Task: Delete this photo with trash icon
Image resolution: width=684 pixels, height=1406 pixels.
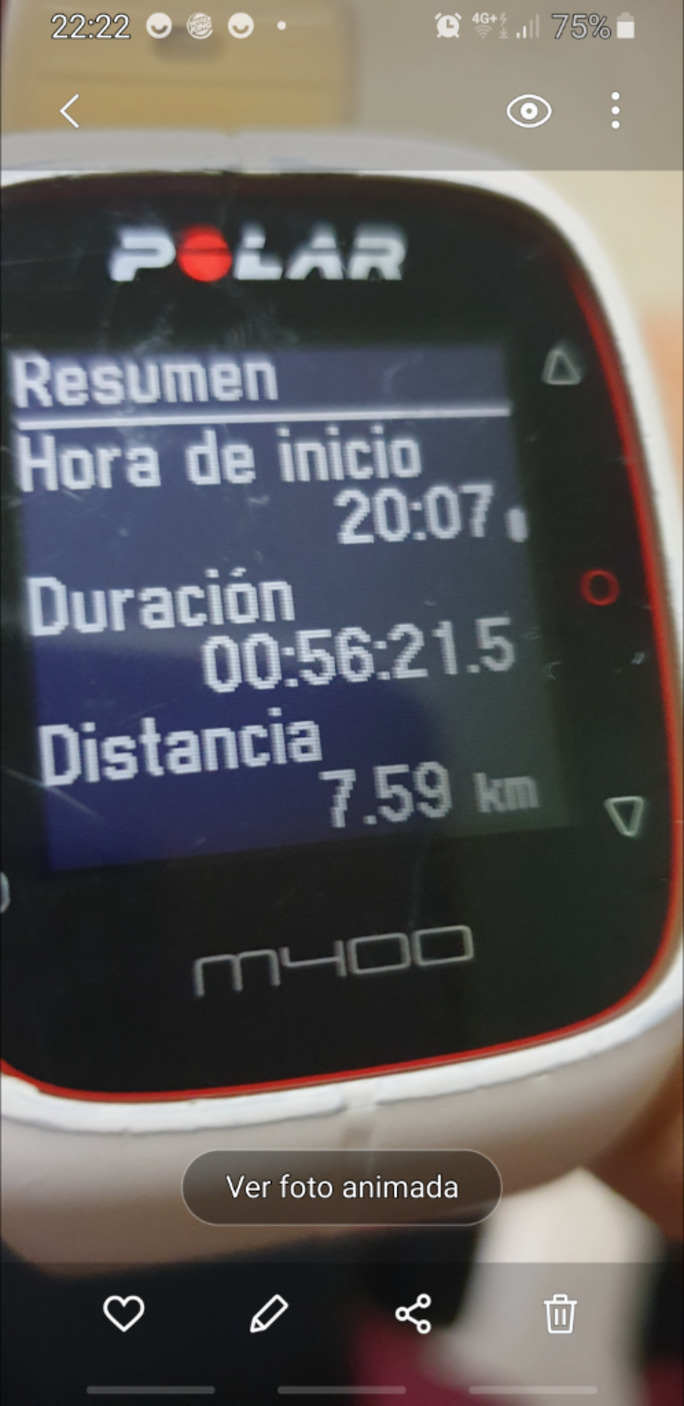Action: [559, 1312]
